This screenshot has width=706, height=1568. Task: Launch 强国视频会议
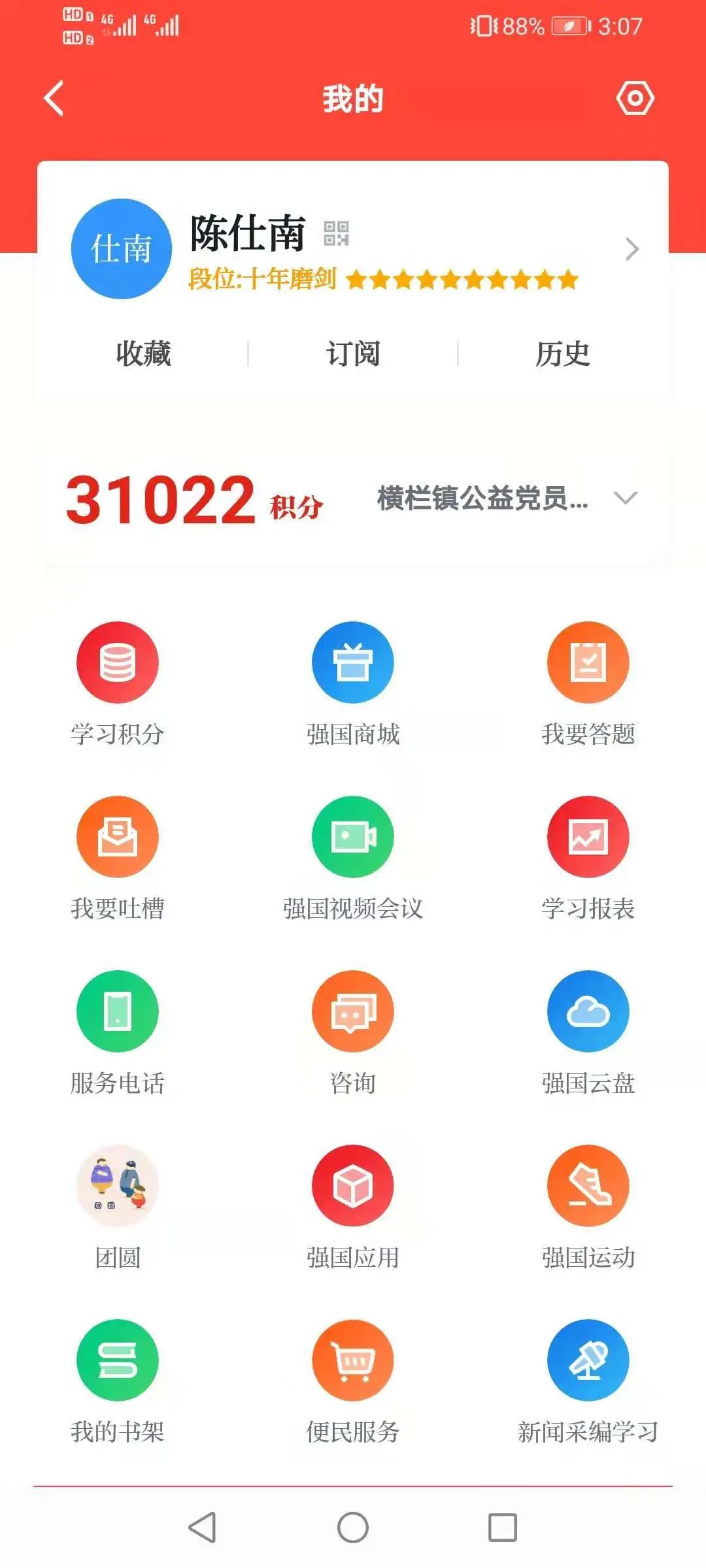(x=353, y=858)
